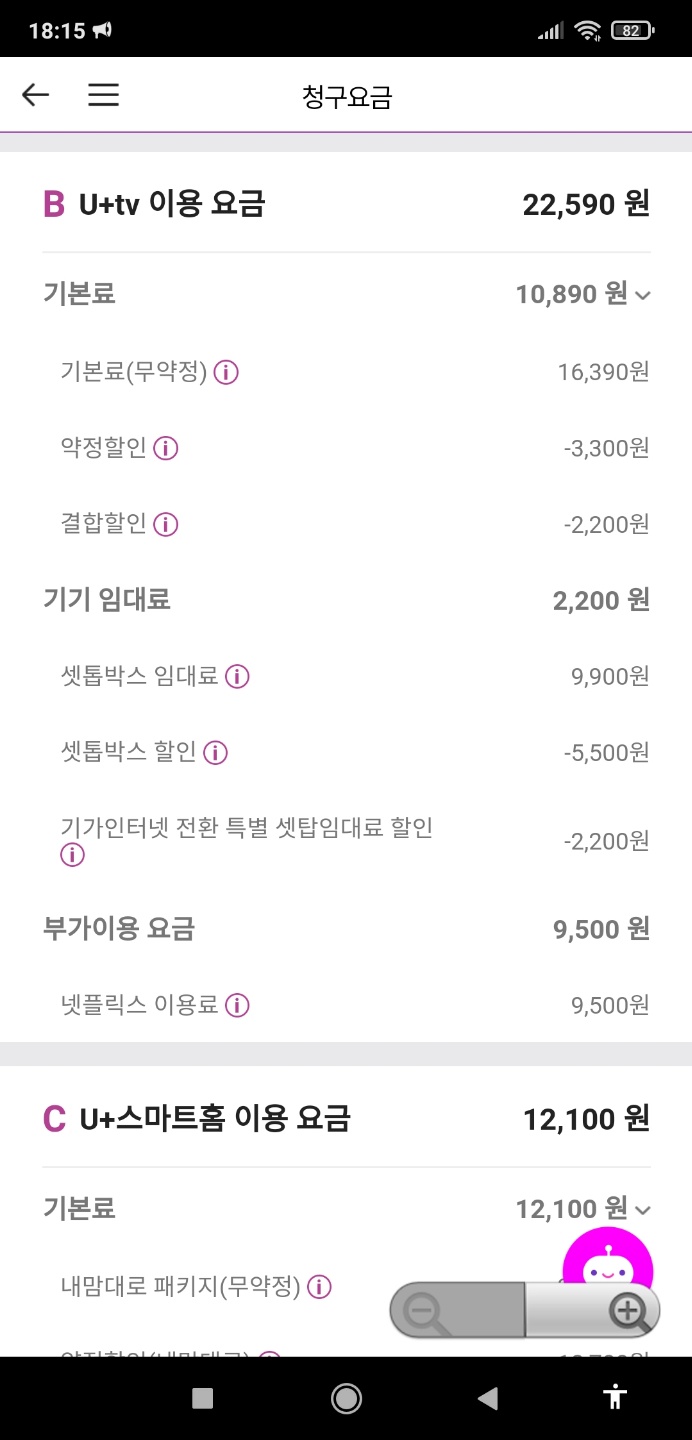Show info for 내맘대로 패키지(무약정)
The height and width of the screenshot is (1440, 692).
point(319,1287)
